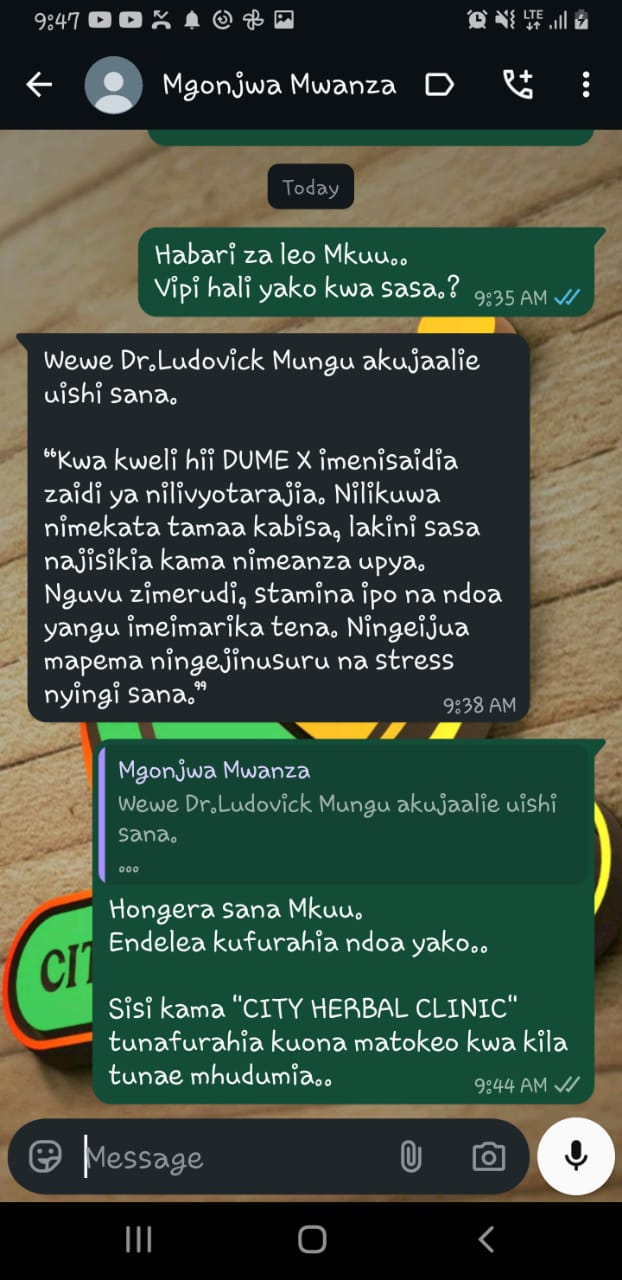Open the camera from the message bar
622x1280 pixels.
point(488,1157)
